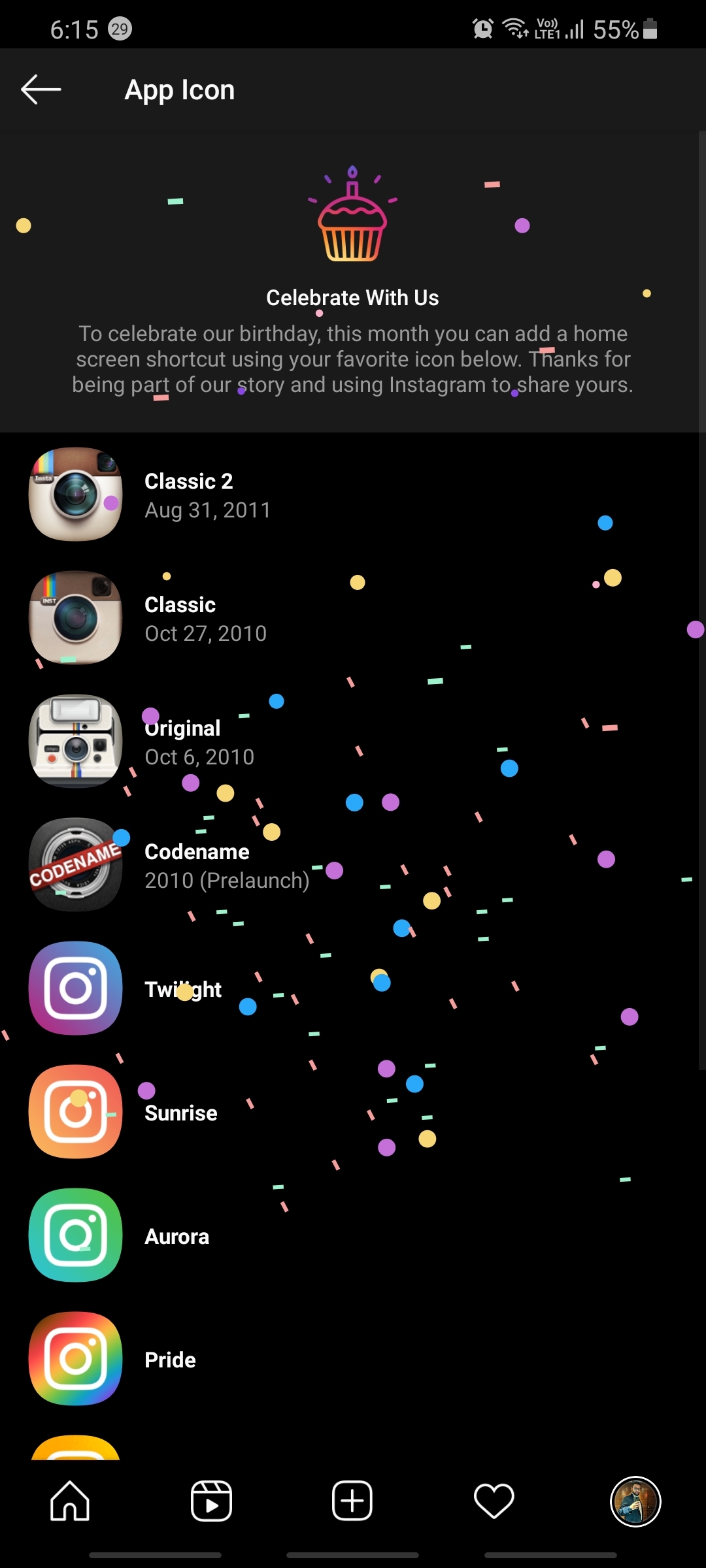Choose the Pride app icon
Screen dimensions: 706x1568
[76, 1359]
